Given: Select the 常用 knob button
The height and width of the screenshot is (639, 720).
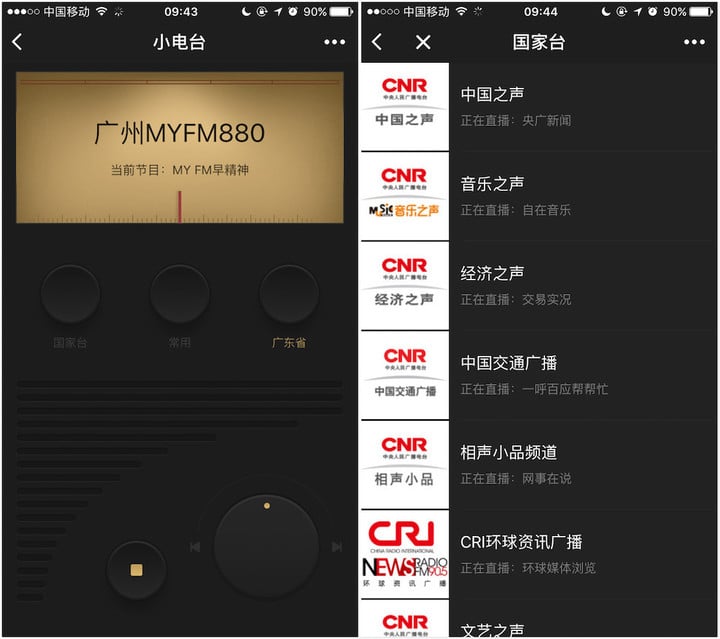Looking at the screenshot, I should click(179, 295).
